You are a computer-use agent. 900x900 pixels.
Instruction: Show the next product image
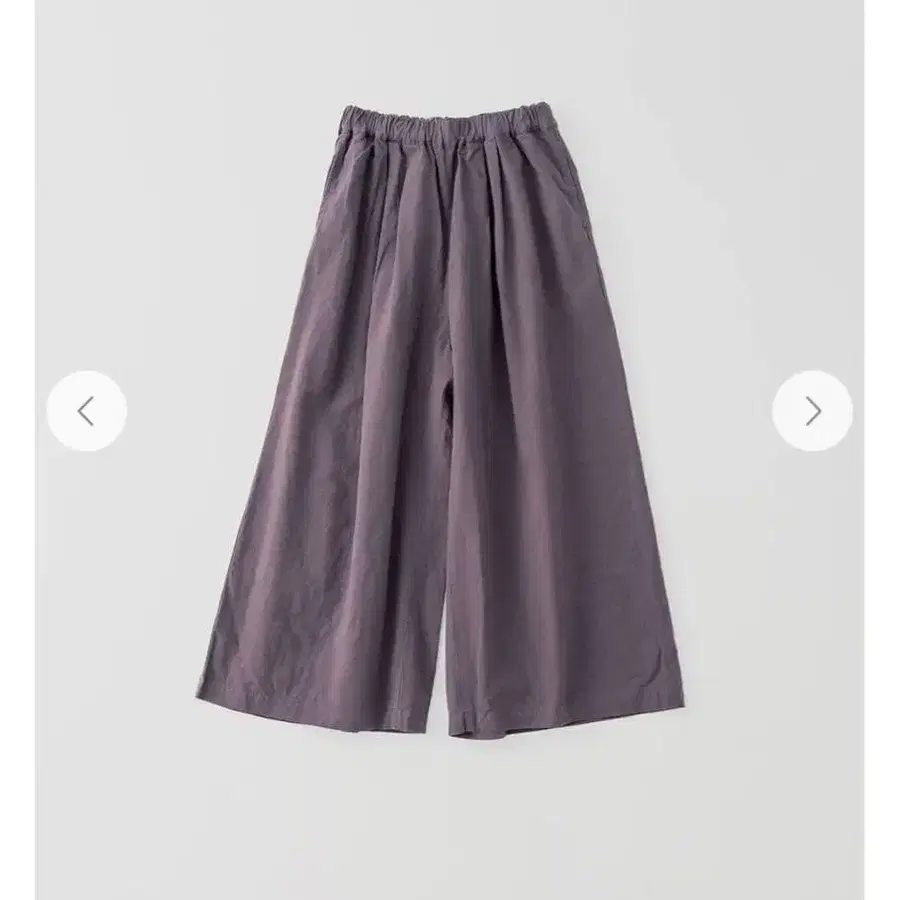click(812, 411)
